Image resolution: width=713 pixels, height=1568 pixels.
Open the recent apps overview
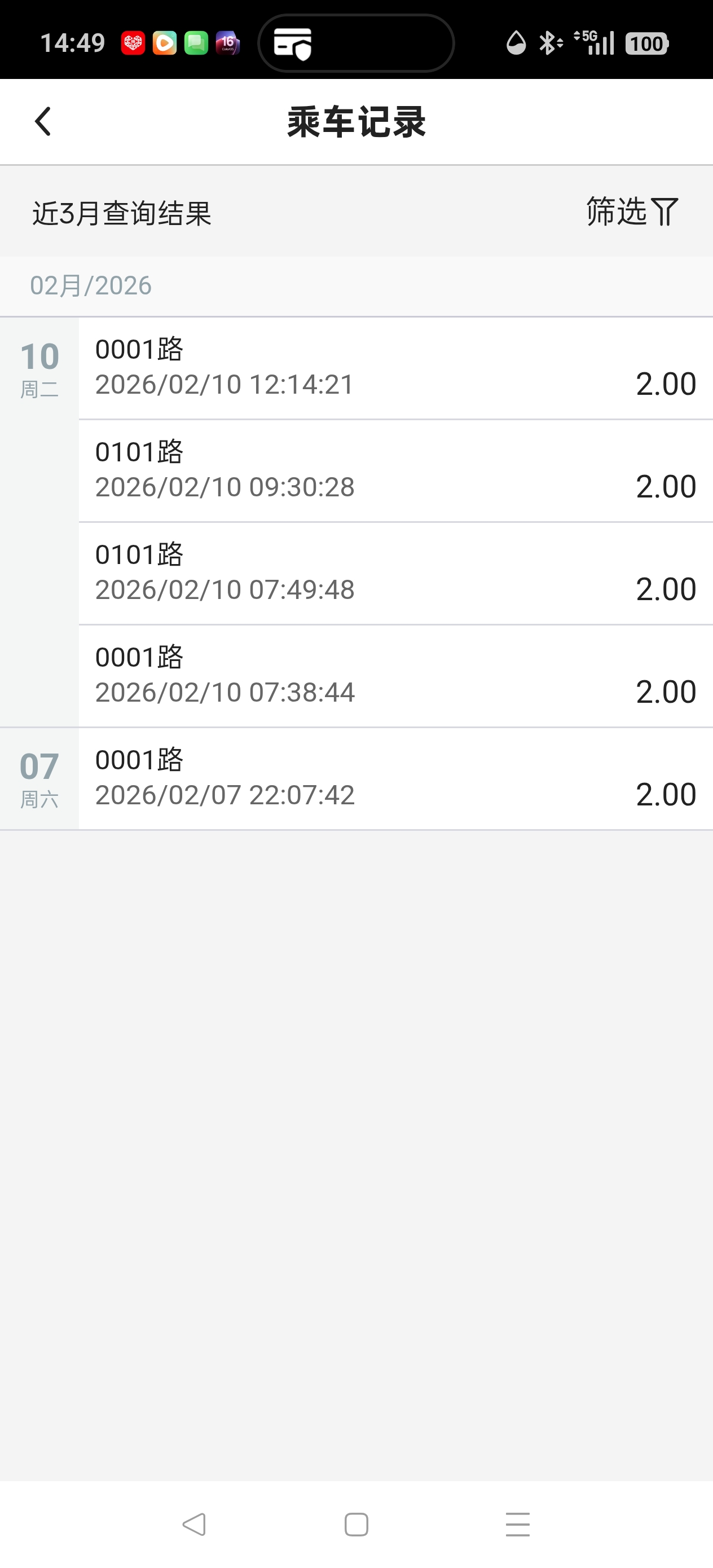click(x=518, y=1525)
